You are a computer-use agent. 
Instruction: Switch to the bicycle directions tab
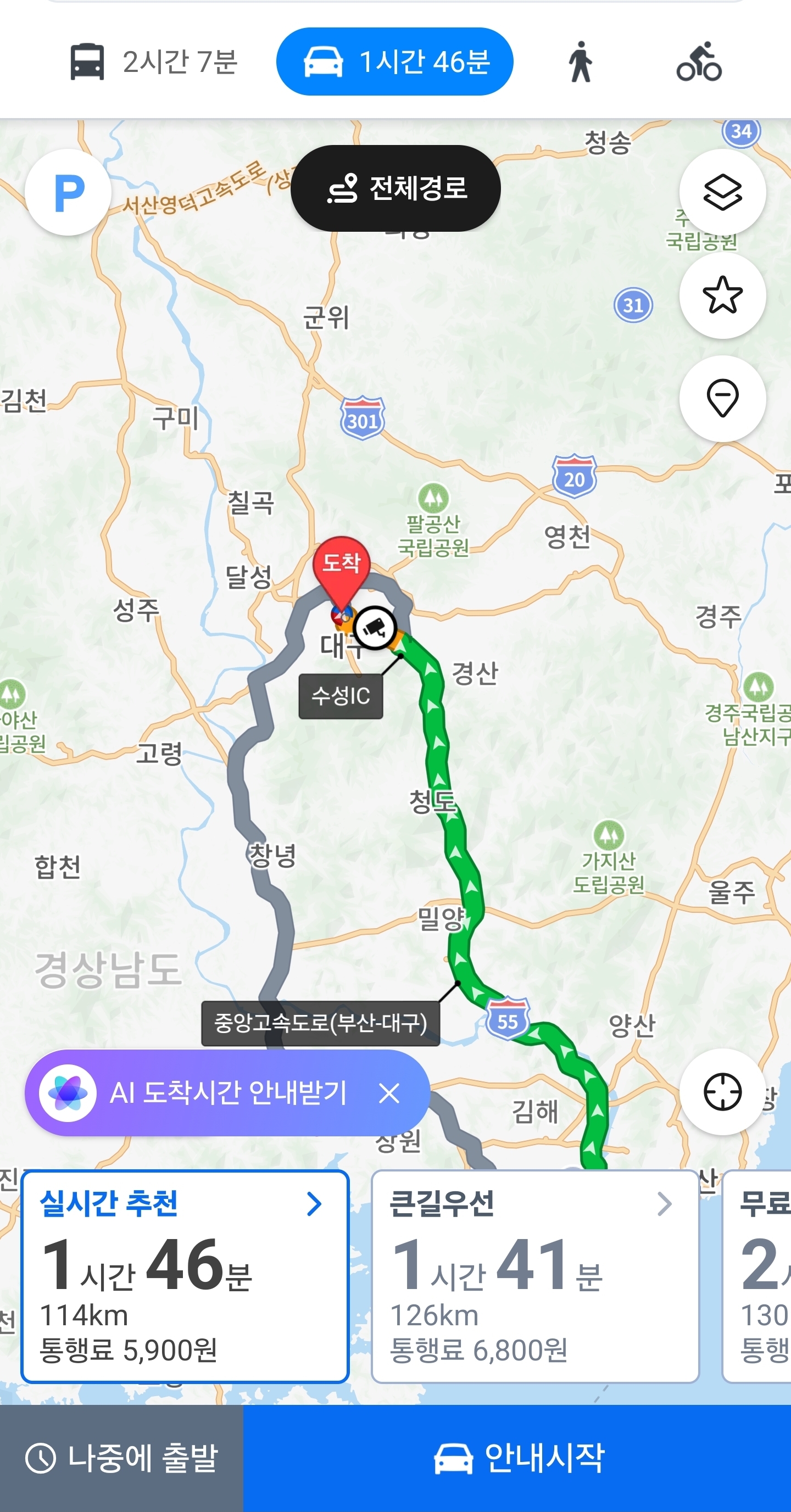coord(699,62)
